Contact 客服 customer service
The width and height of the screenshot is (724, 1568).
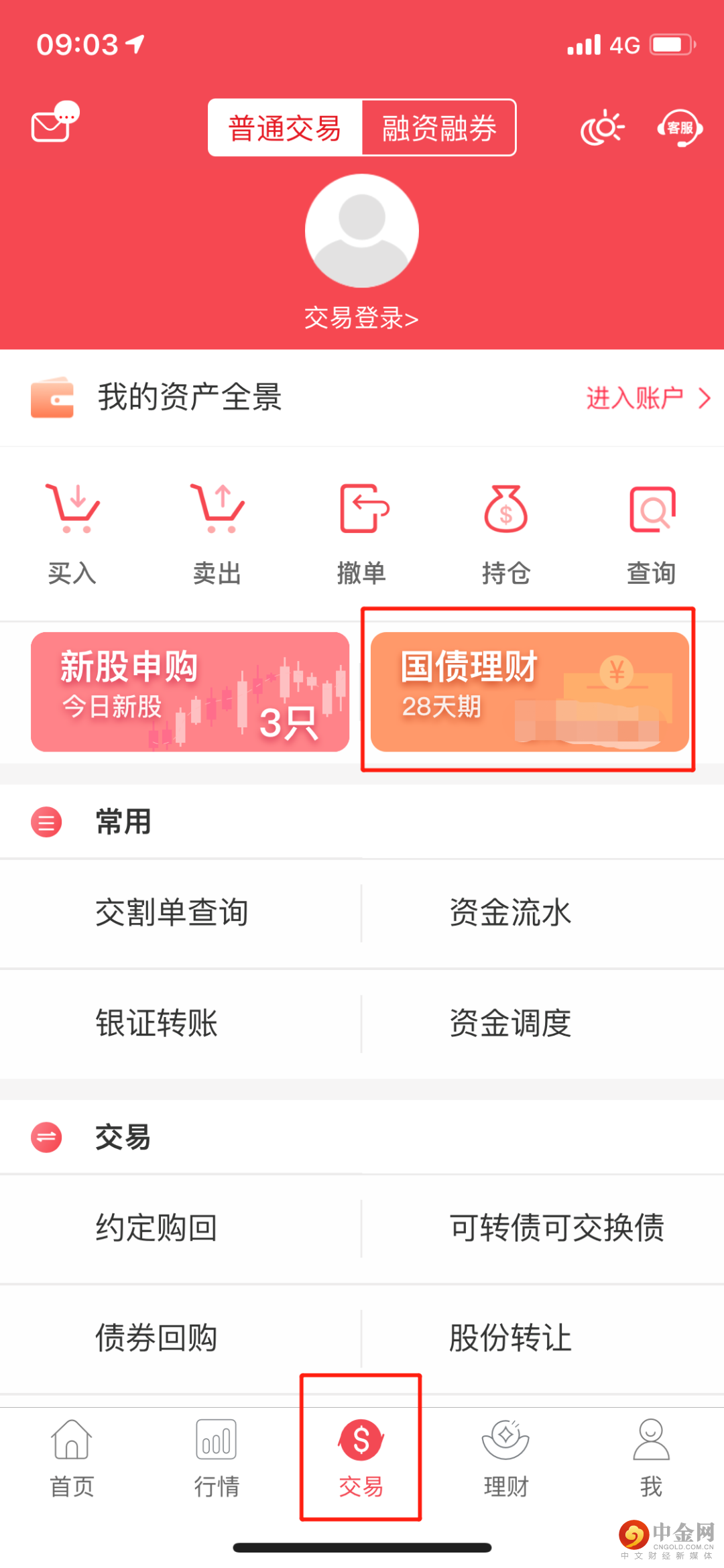tap(680, 127)
